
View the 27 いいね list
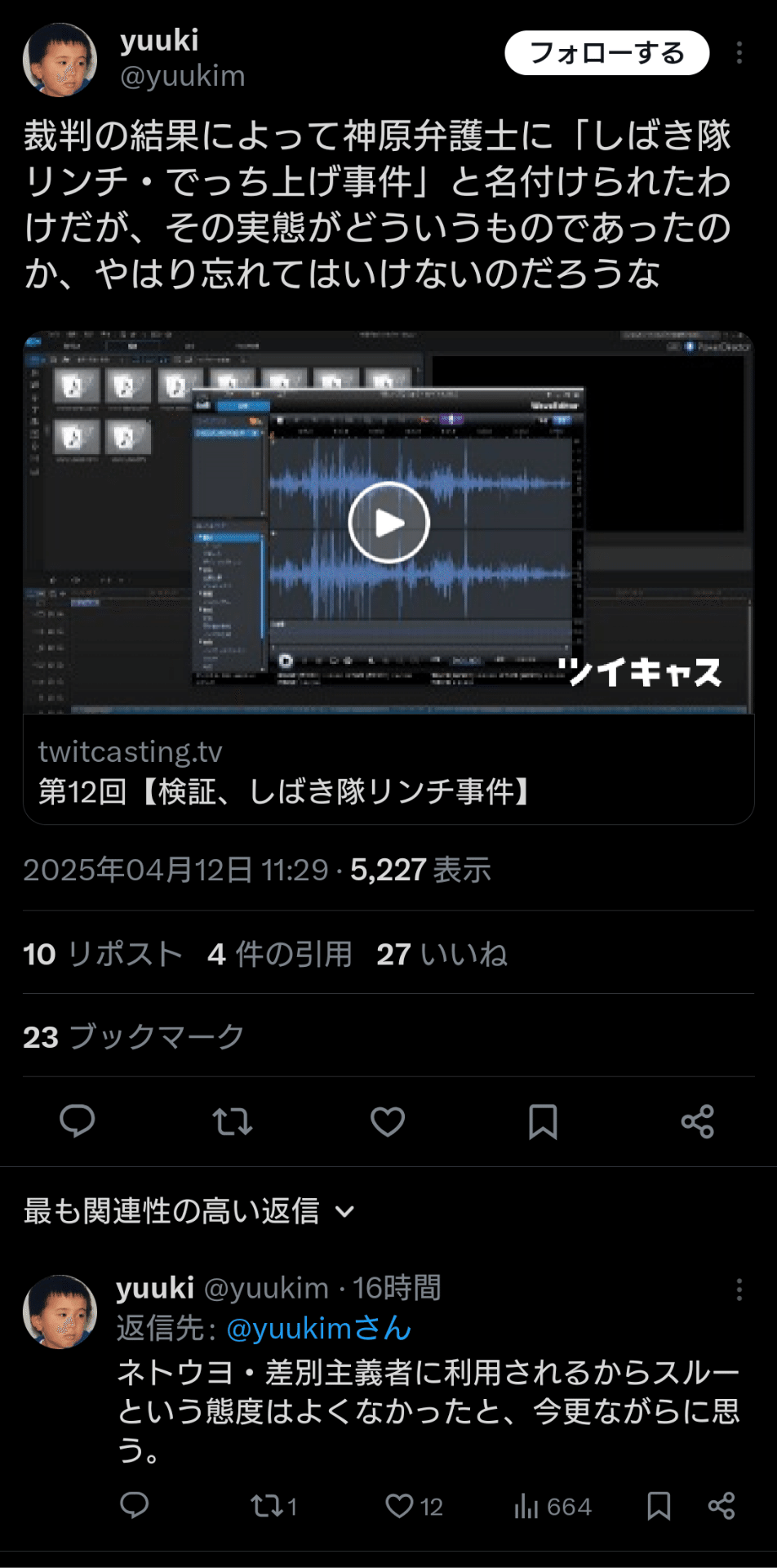coord(442,954)
